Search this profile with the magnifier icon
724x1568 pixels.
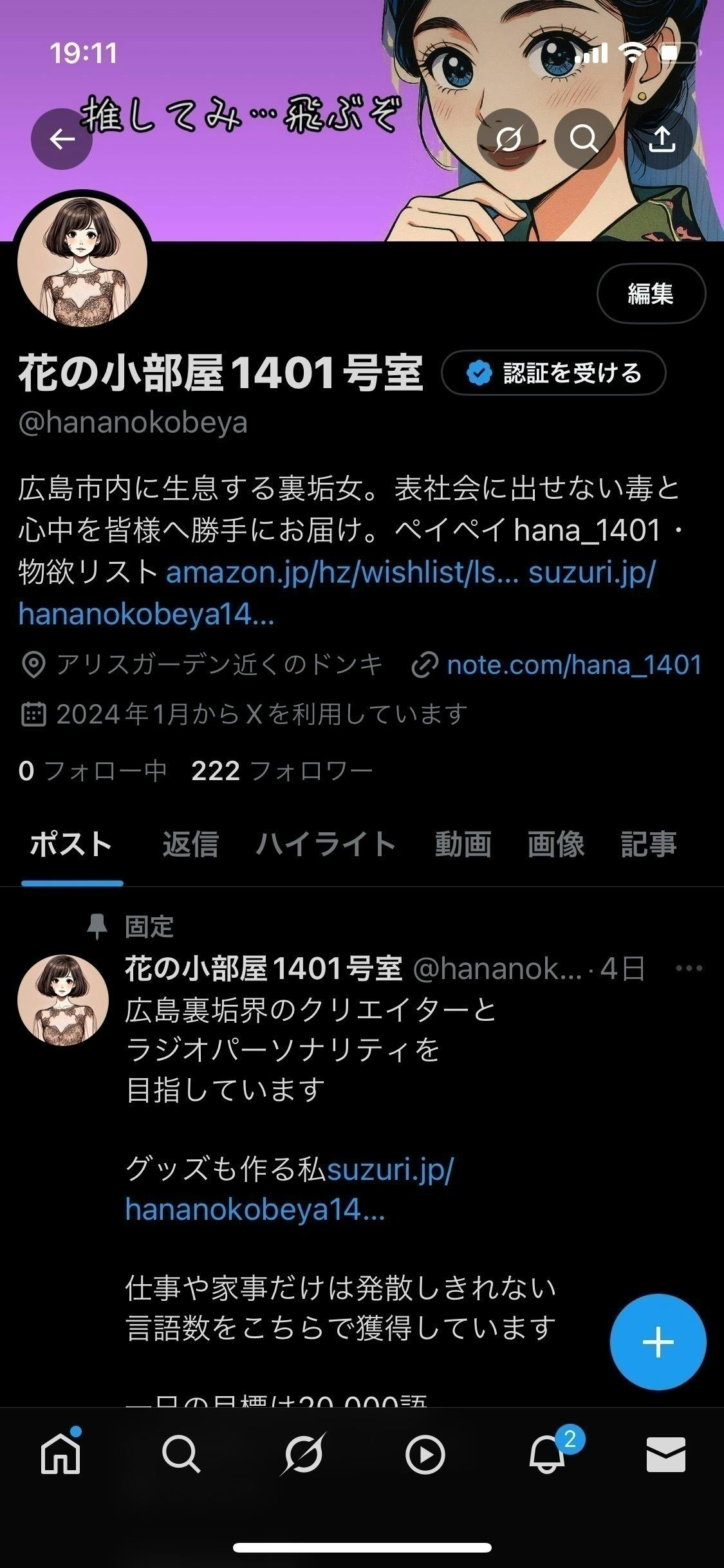pyautogui.click(x=584, y=139)
